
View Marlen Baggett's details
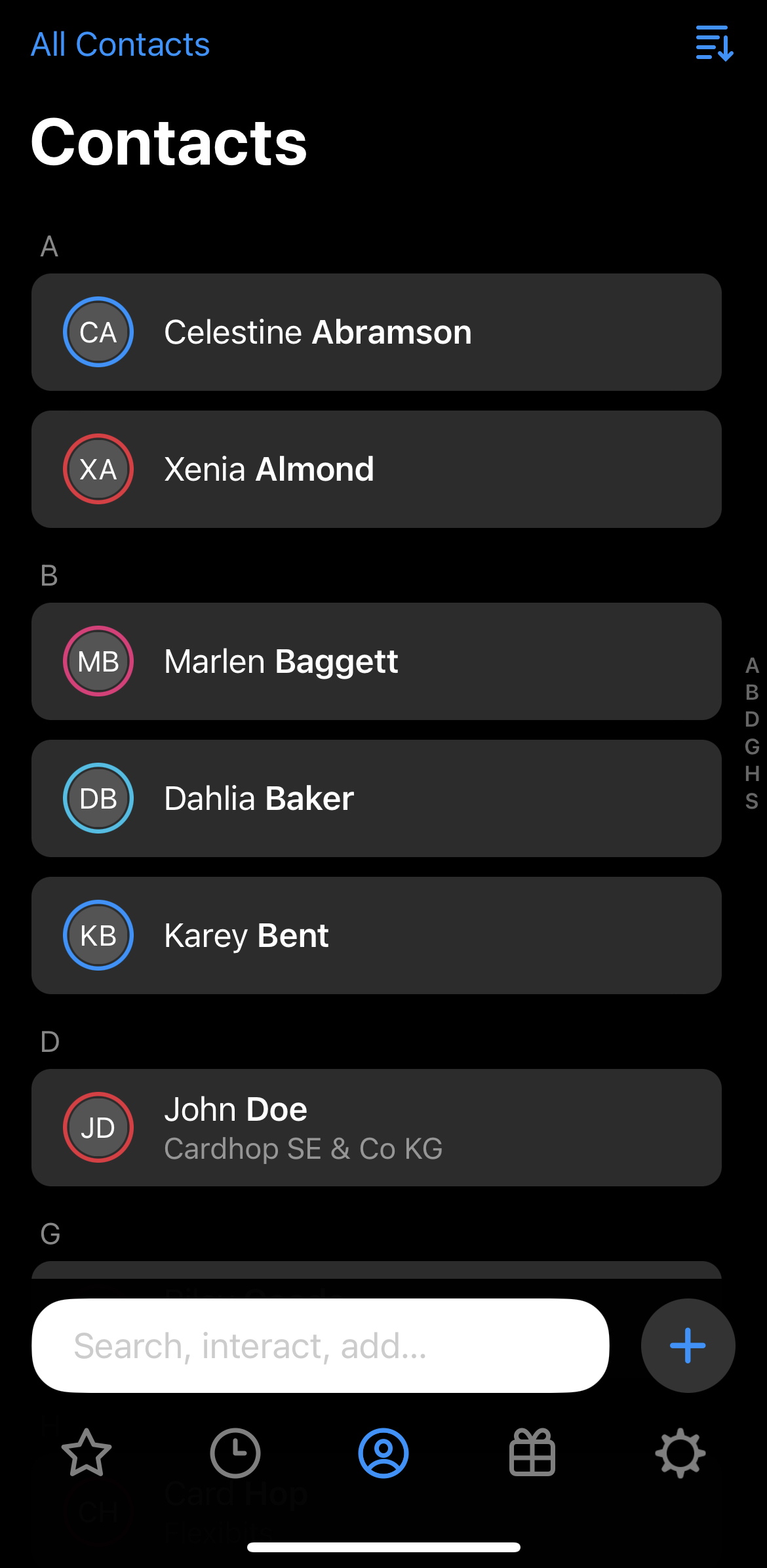point(376,662)
